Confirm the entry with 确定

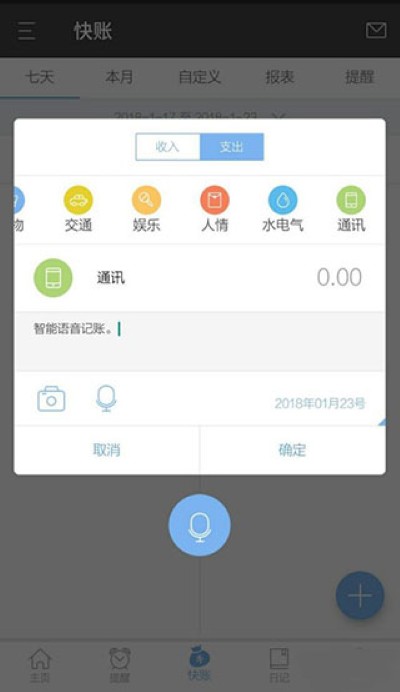point(292,450)
